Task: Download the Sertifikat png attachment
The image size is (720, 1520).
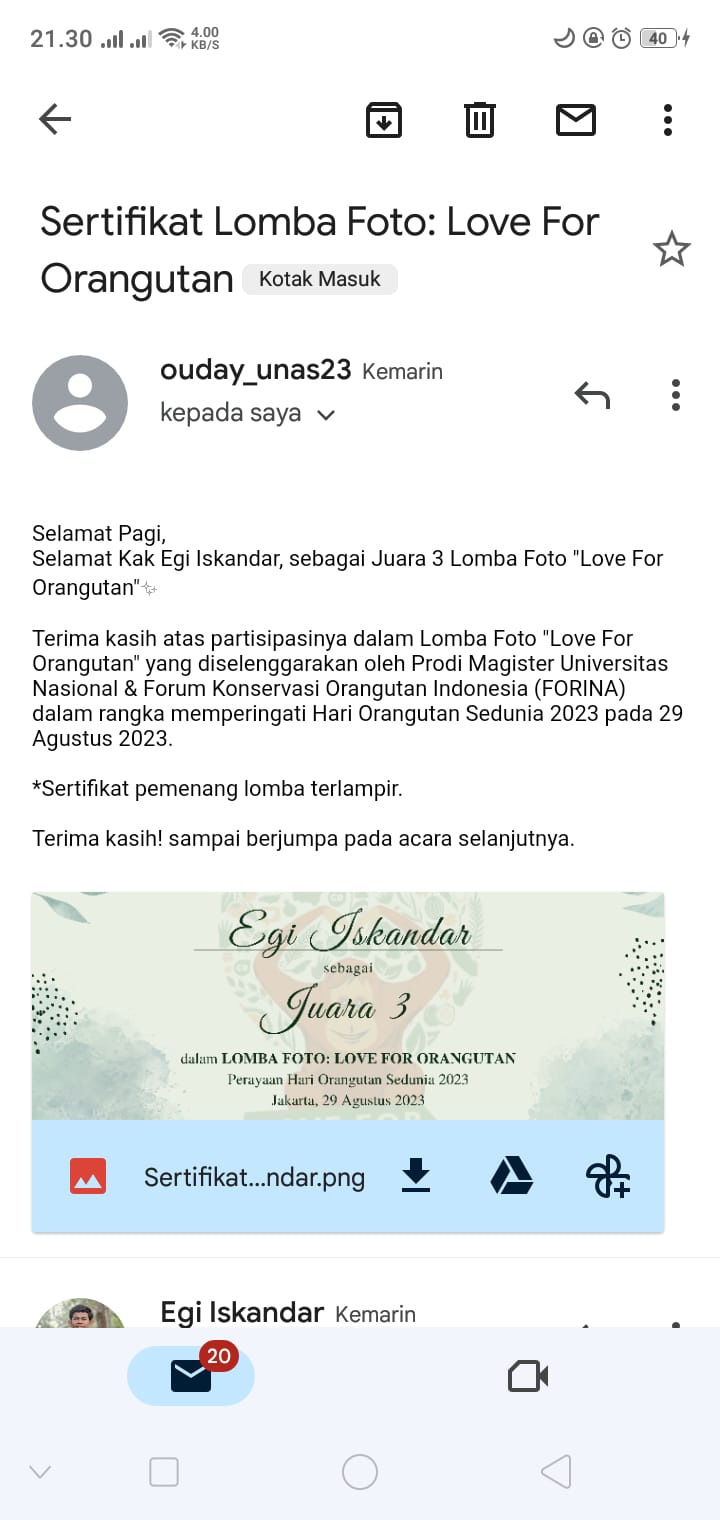Action: [416, 1176]
